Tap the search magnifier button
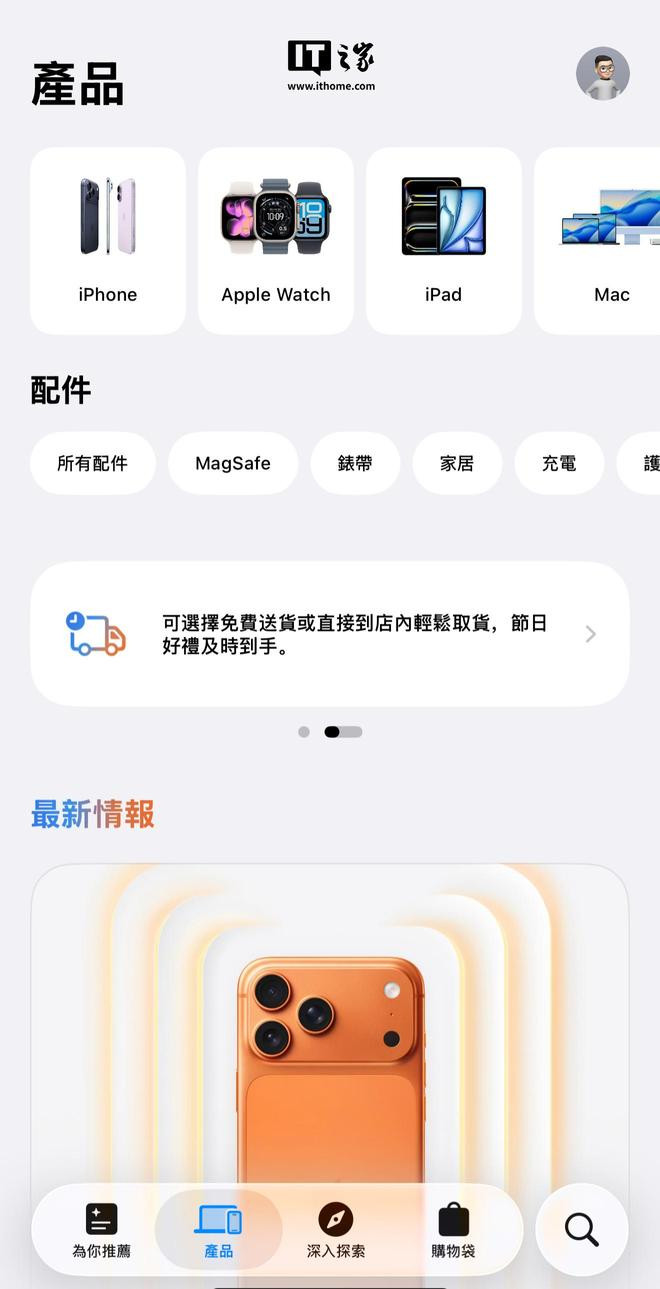This screenshot has height=1289, width=660. (x=582, y=1229)
